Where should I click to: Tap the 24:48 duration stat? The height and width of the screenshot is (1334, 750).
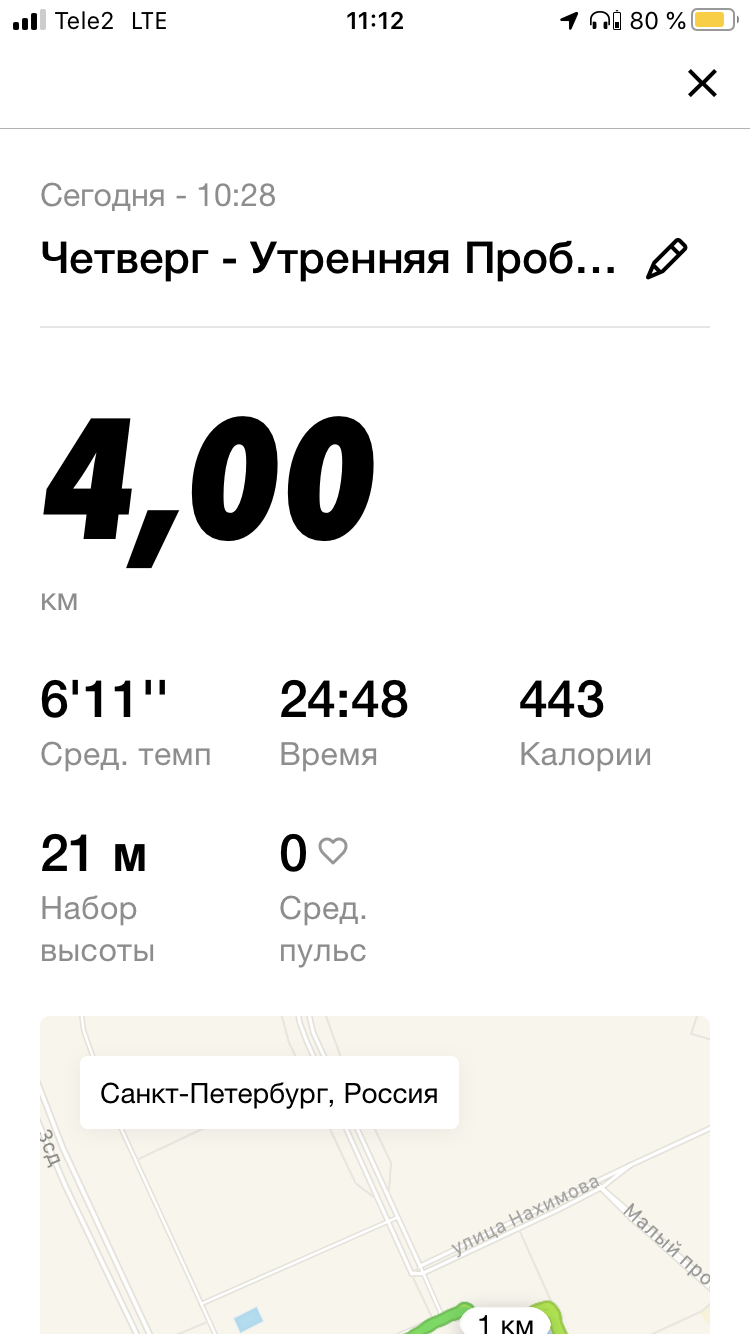pos(343,700)
